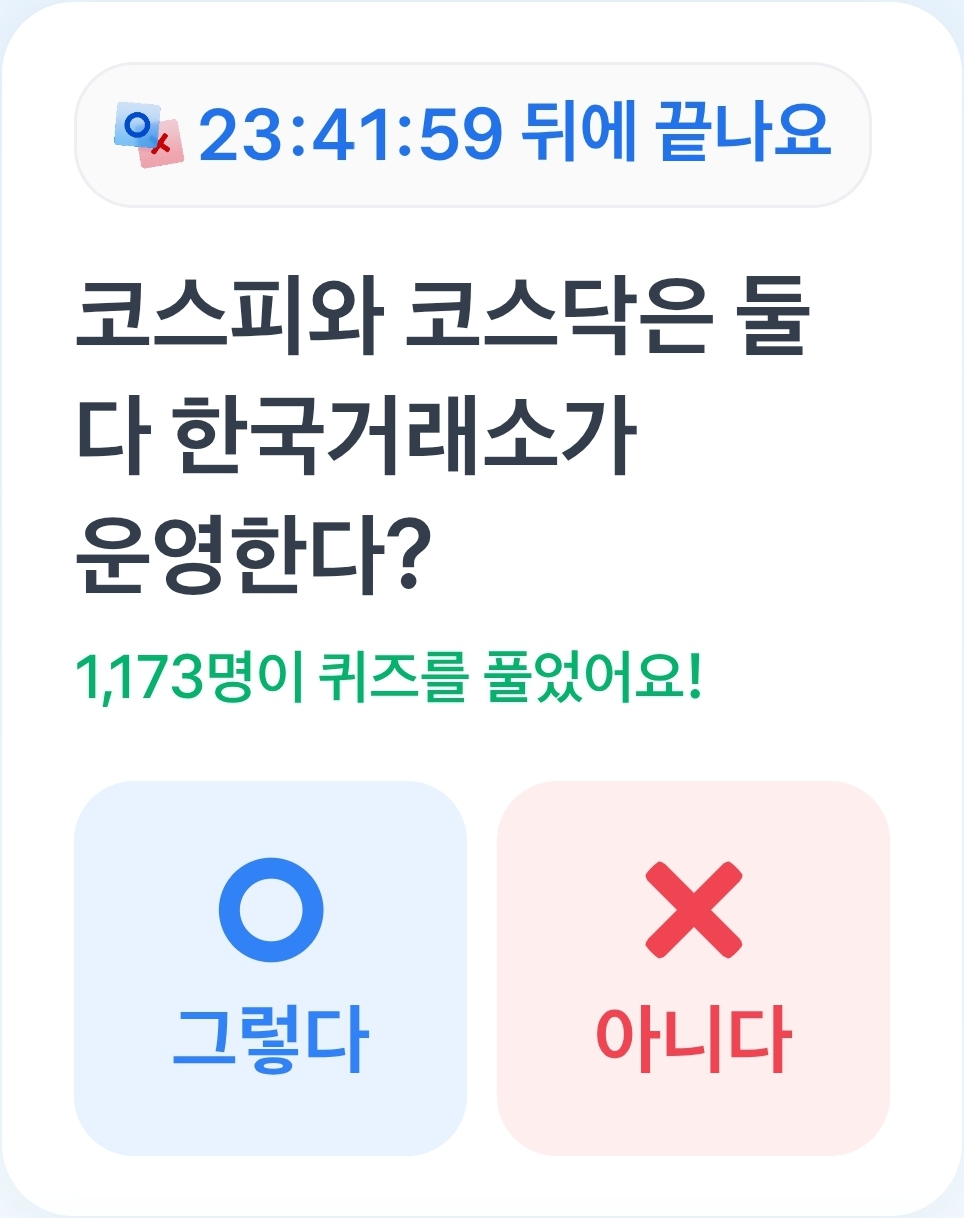Viewport: 964px width, 1218px height.
Task: Choose 아니다 (X) as the answer
Action: (693, 967)
